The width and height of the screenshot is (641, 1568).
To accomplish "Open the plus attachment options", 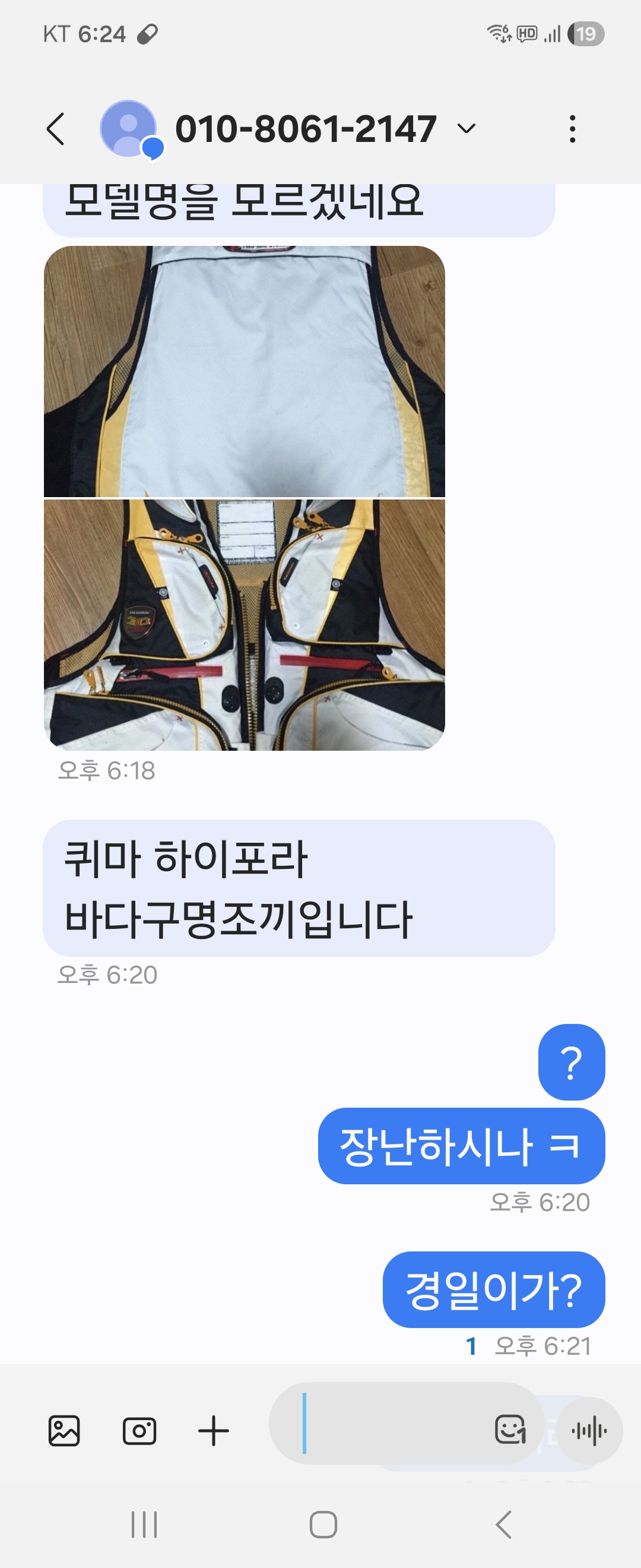I will [x=214, y=1430].
